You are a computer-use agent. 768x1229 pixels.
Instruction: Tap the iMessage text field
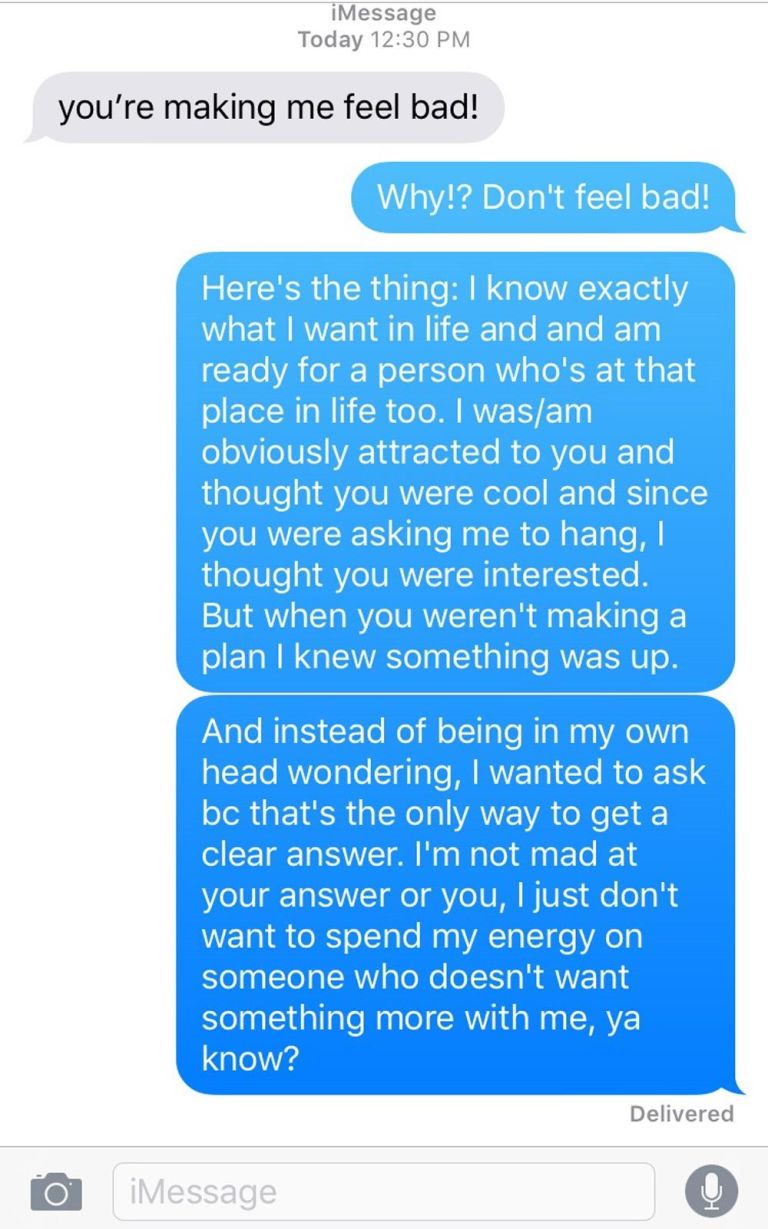click(384, 1191)
